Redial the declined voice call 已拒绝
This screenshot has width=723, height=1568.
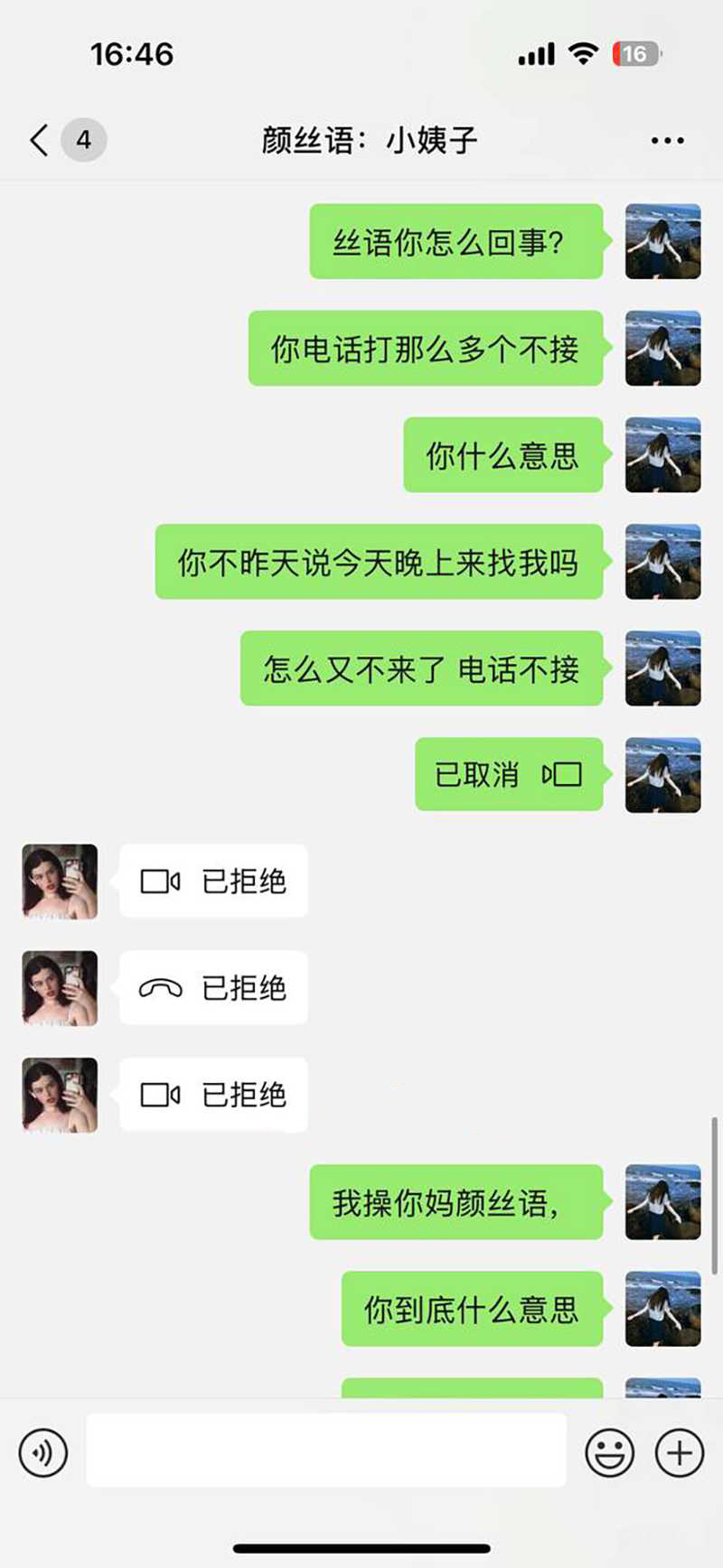click(213, 988)
